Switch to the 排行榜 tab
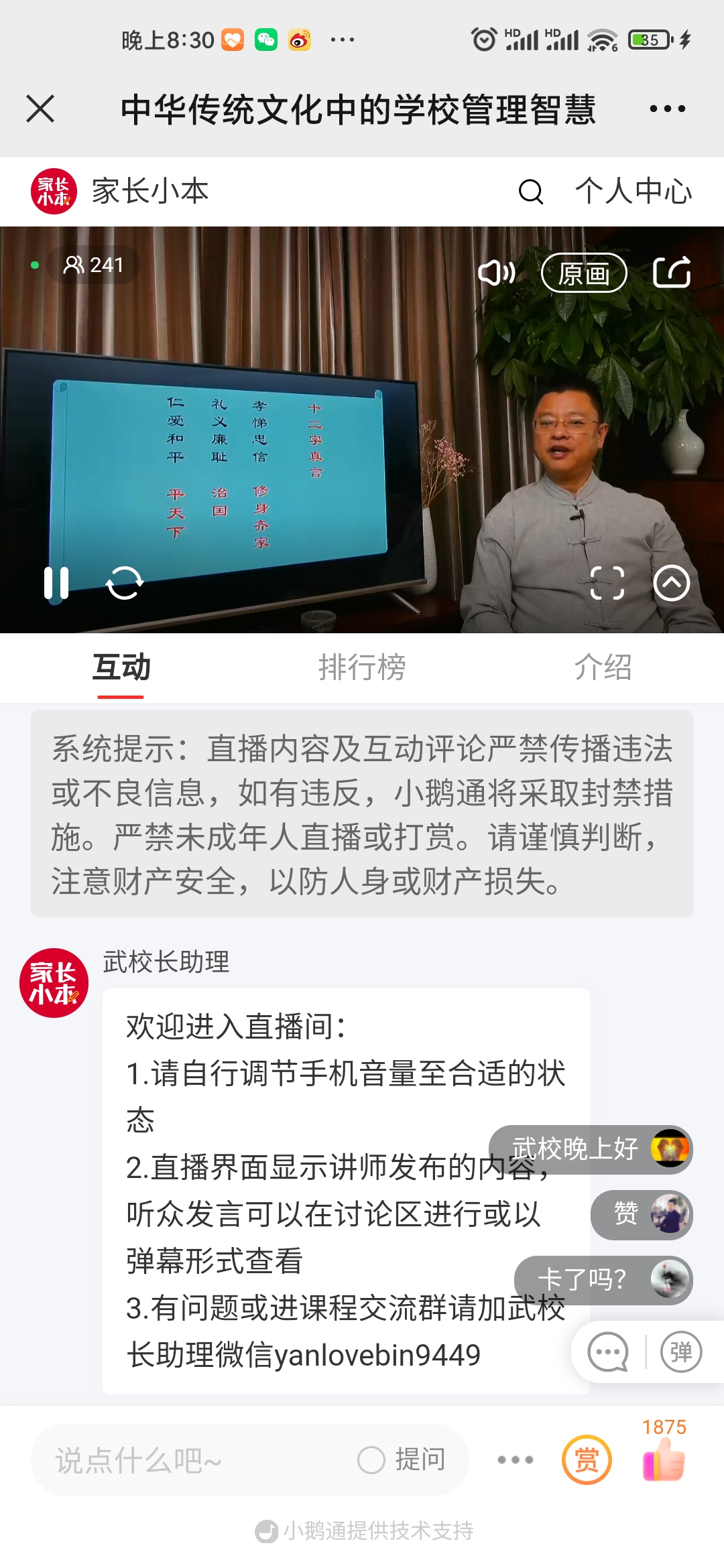Viewport: 724px width, 1568px height. pos(362,668)
